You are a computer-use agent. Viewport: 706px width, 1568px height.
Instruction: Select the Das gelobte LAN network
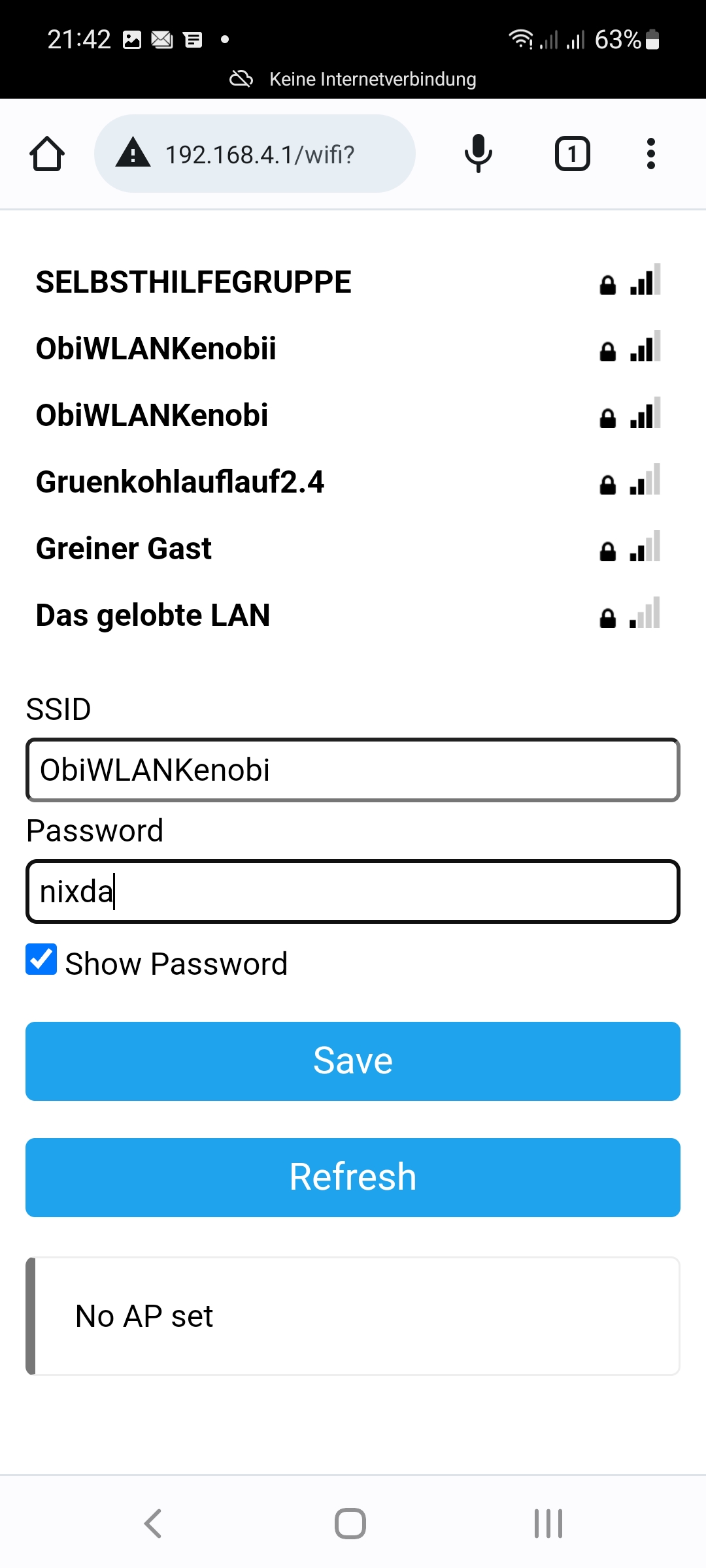click(x=153, y=615)
